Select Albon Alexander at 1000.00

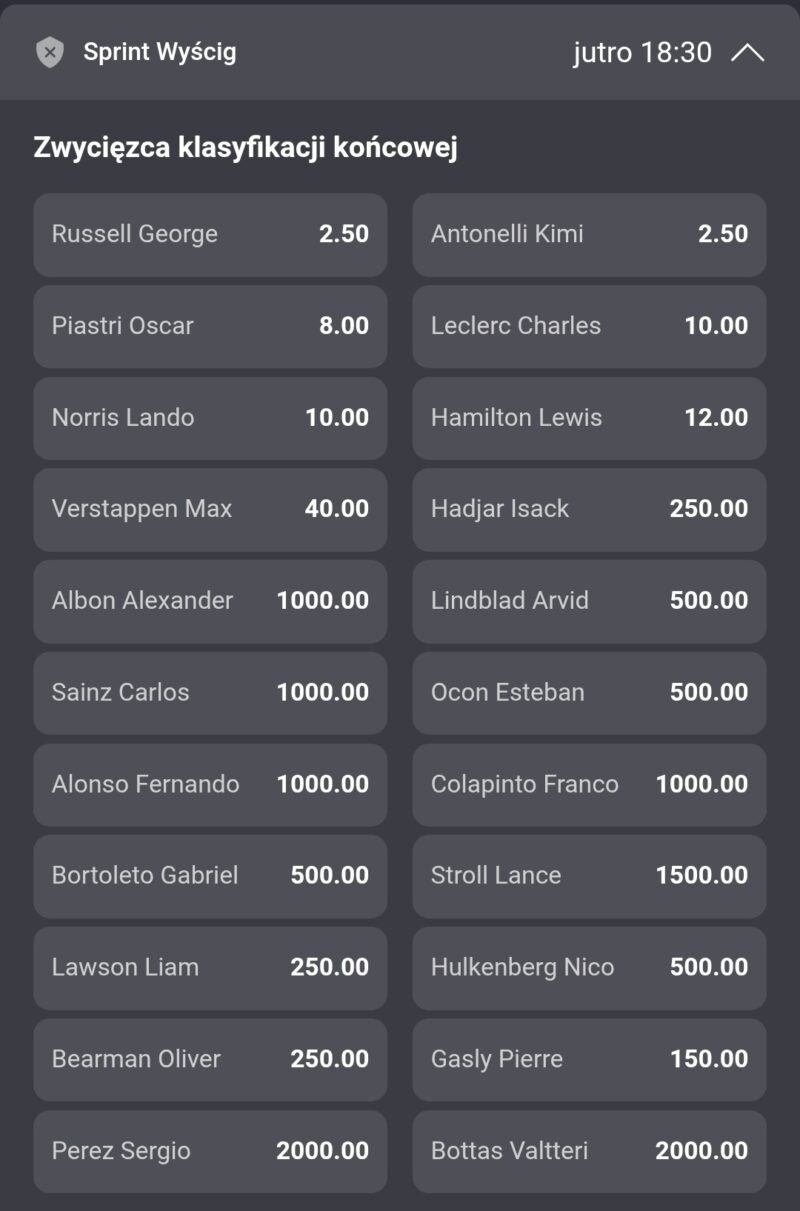210,601
